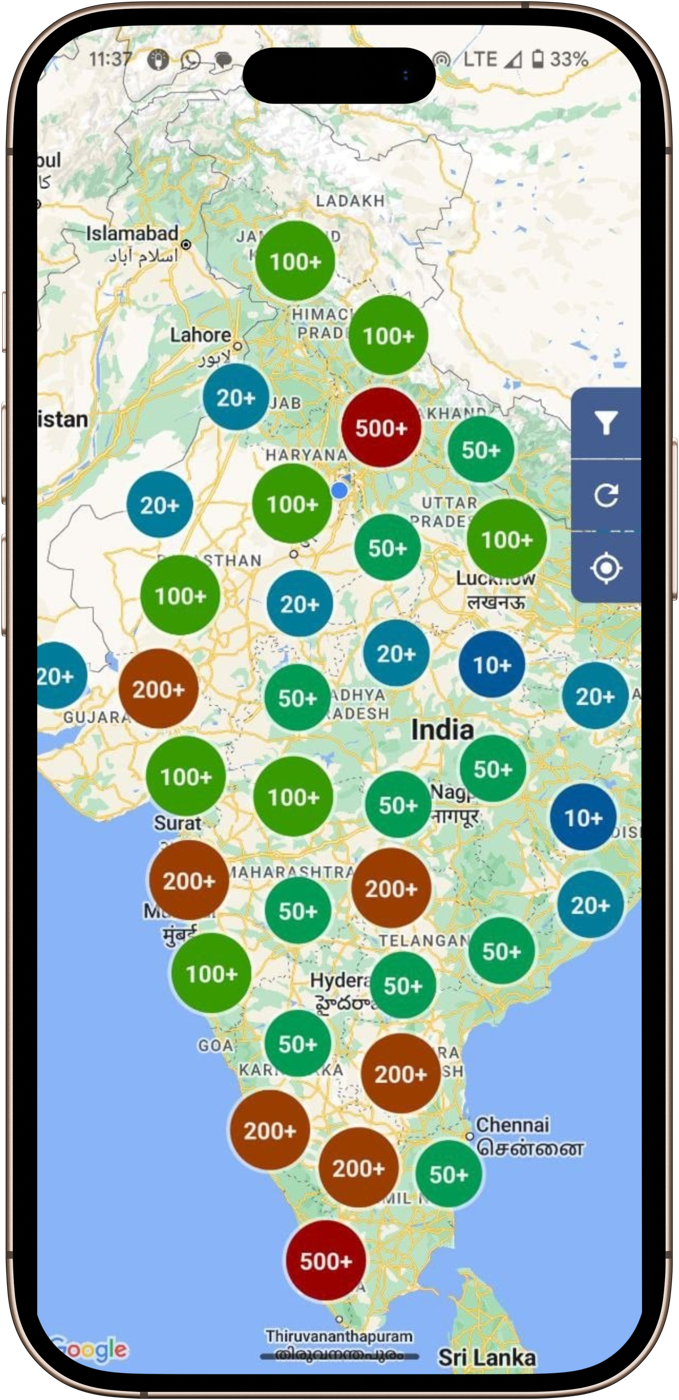Tap the 20+ cluster below Lahore
The image size is (679, 1400).
pyautogui.click(x=236, y=397)
